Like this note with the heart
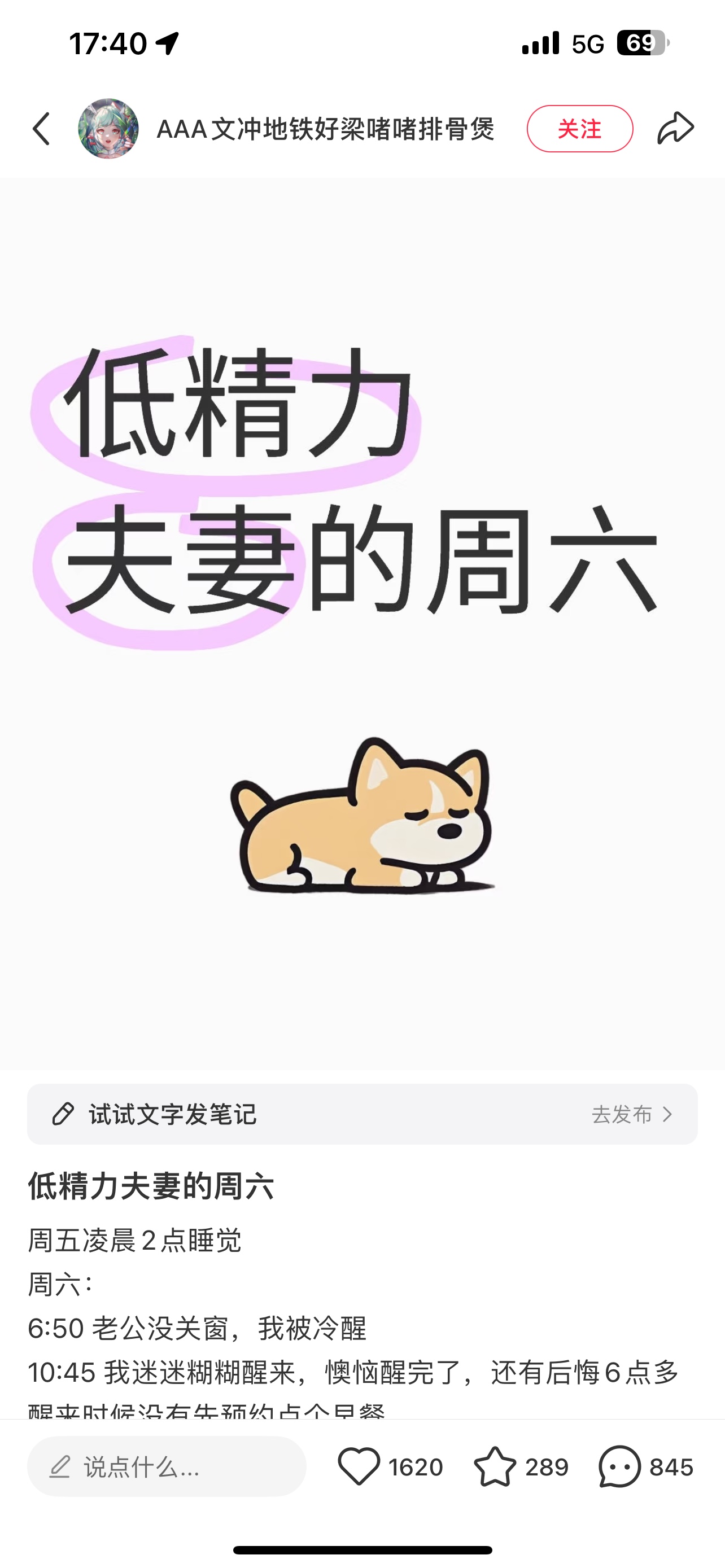 click(x=359, y=1467)
